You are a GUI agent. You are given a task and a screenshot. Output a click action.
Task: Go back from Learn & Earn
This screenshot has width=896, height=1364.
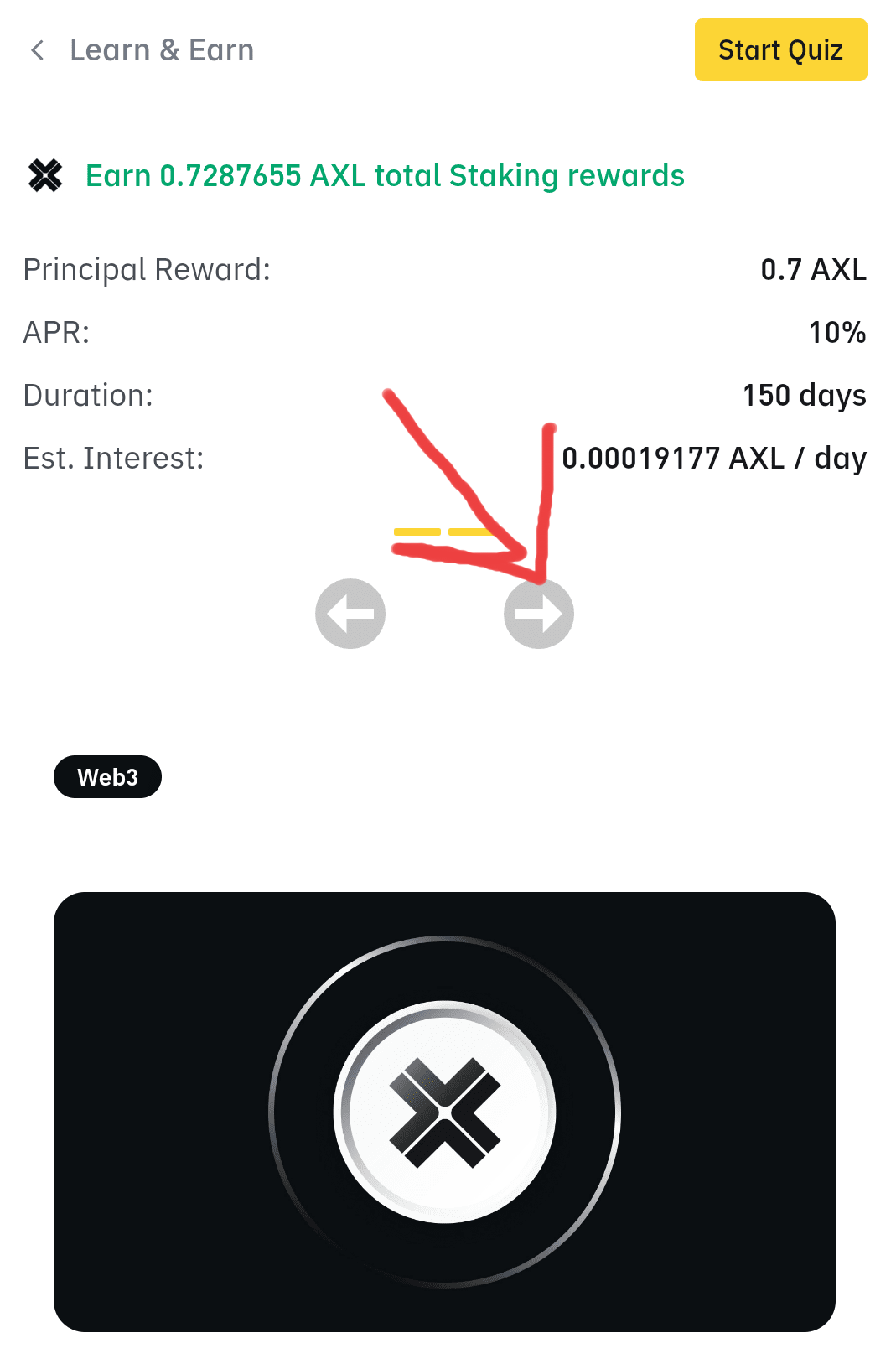click(38, 50)
